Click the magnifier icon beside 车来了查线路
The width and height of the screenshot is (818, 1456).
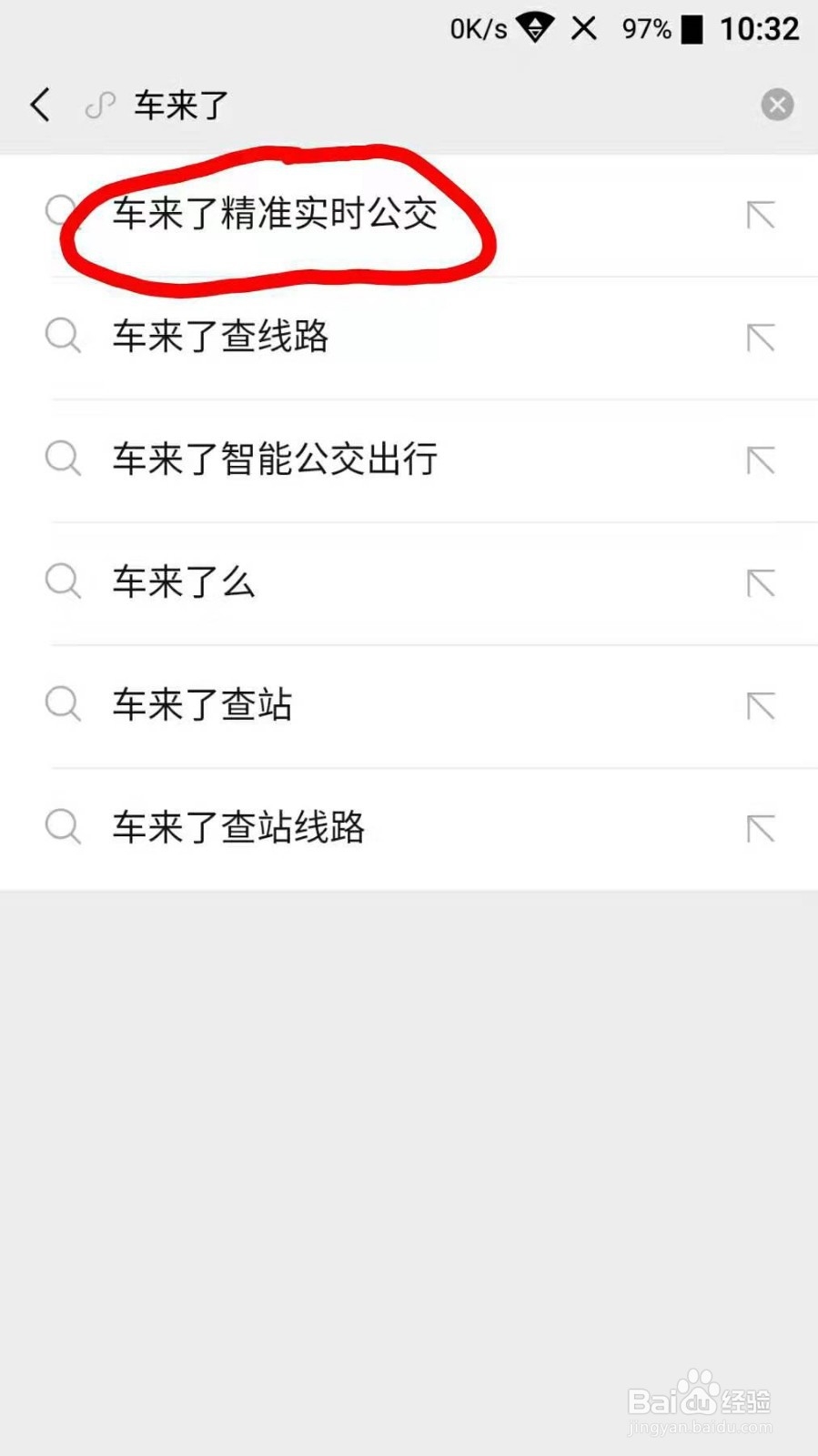(x=62, y=337)
